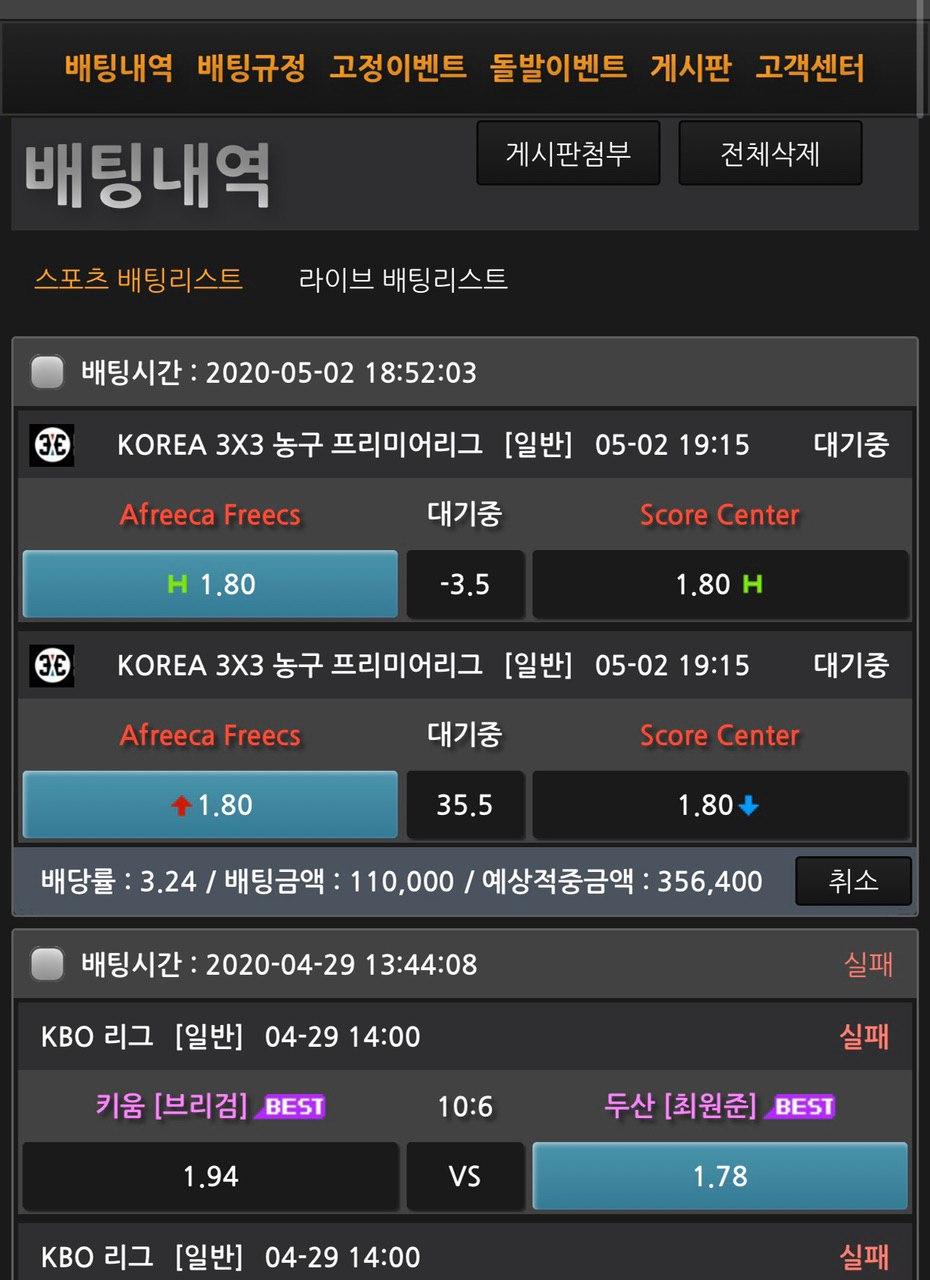
Task: Tap the 게시판첨부 button
Action: point(568,154)
